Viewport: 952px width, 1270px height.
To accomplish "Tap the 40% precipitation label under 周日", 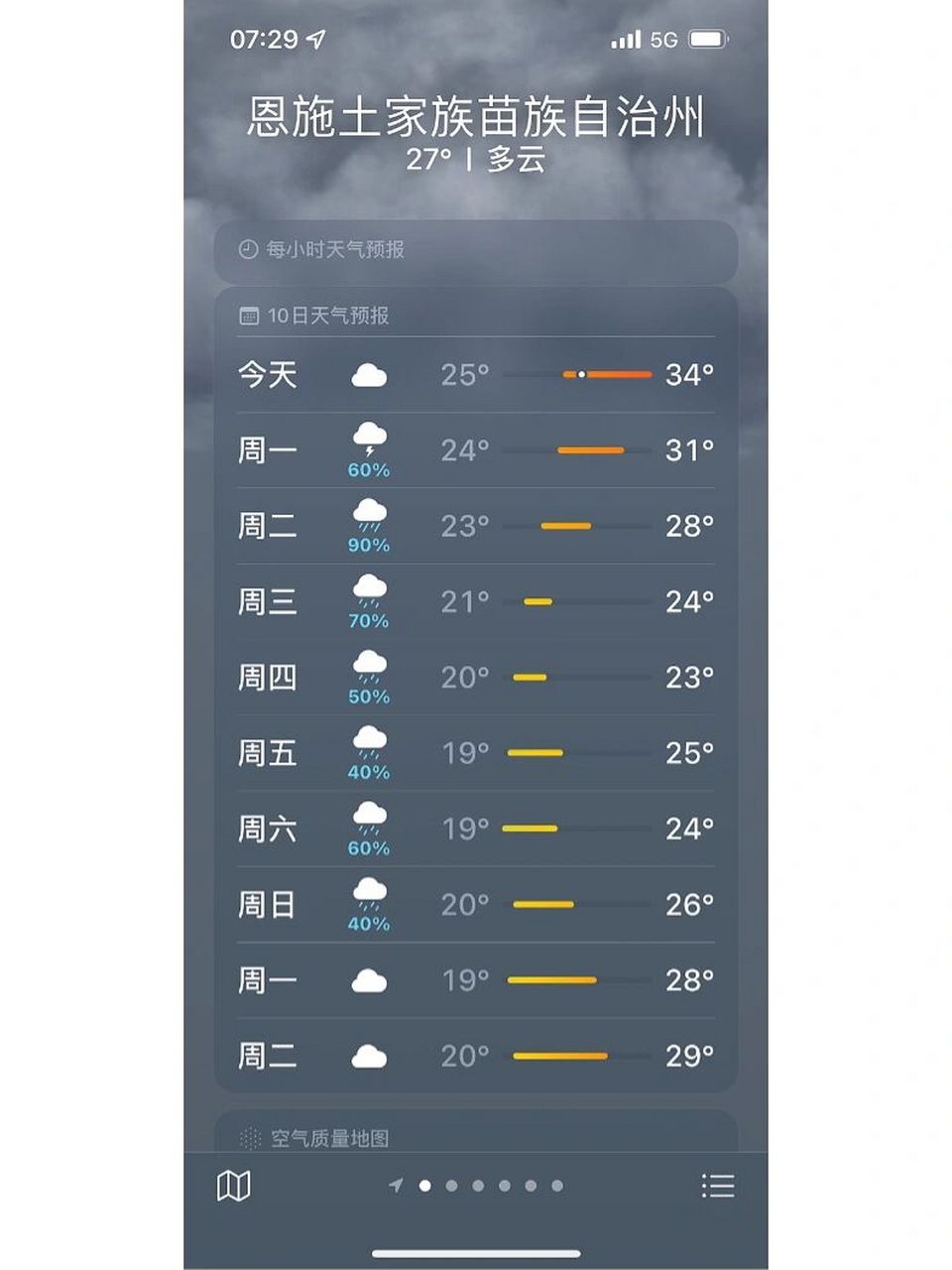I will click(x=369, y=923).
